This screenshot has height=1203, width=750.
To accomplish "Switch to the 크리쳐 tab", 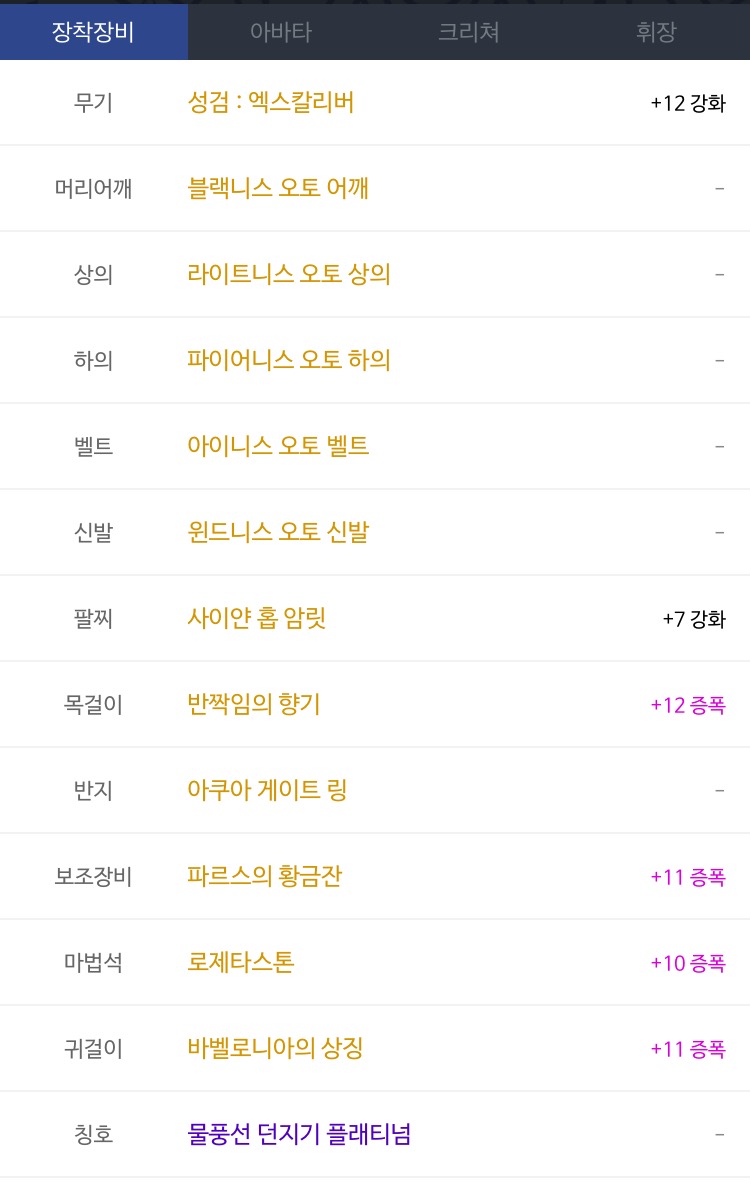I will pos(468,32).
